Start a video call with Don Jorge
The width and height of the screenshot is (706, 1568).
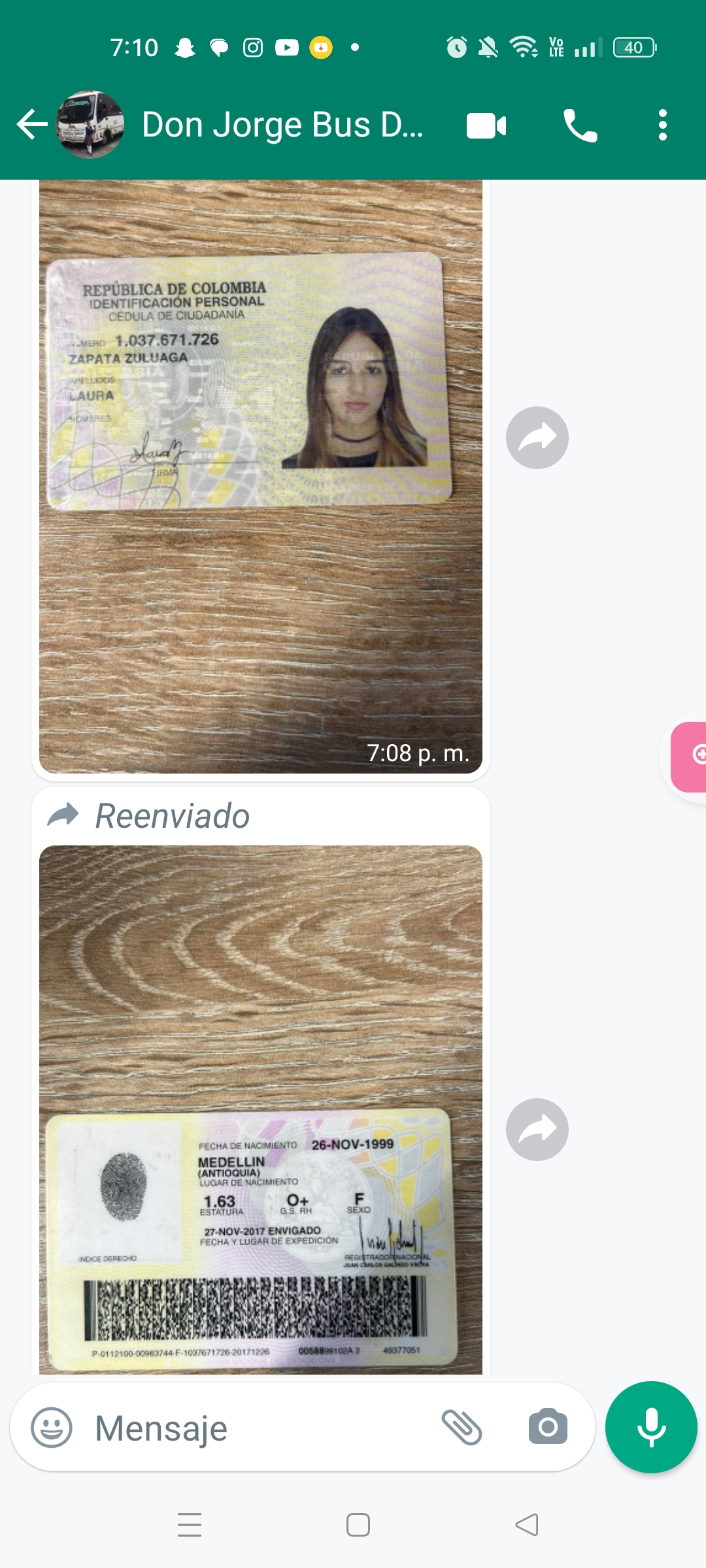point(486,125)
